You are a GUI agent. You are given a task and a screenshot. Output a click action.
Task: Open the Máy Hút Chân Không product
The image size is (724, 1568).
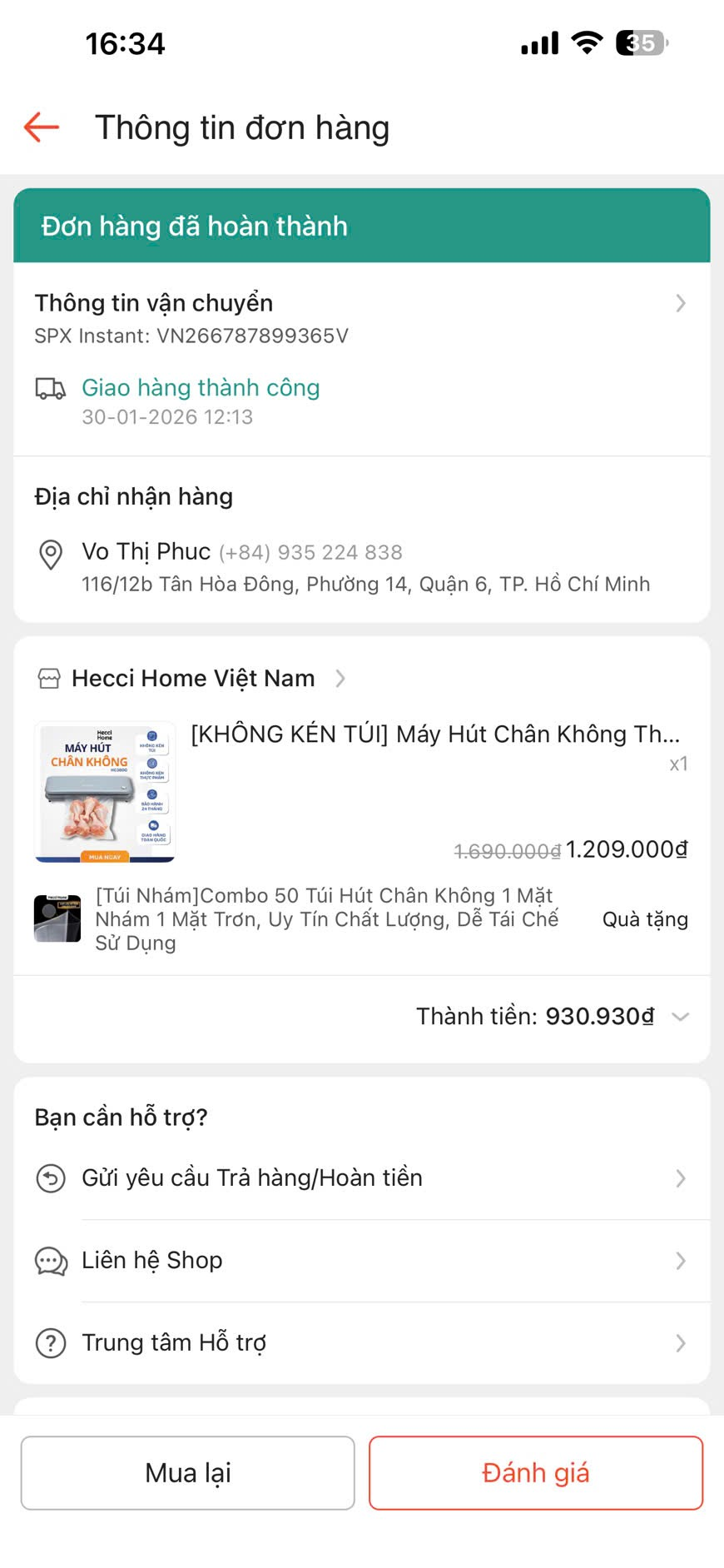click(434, 734)
